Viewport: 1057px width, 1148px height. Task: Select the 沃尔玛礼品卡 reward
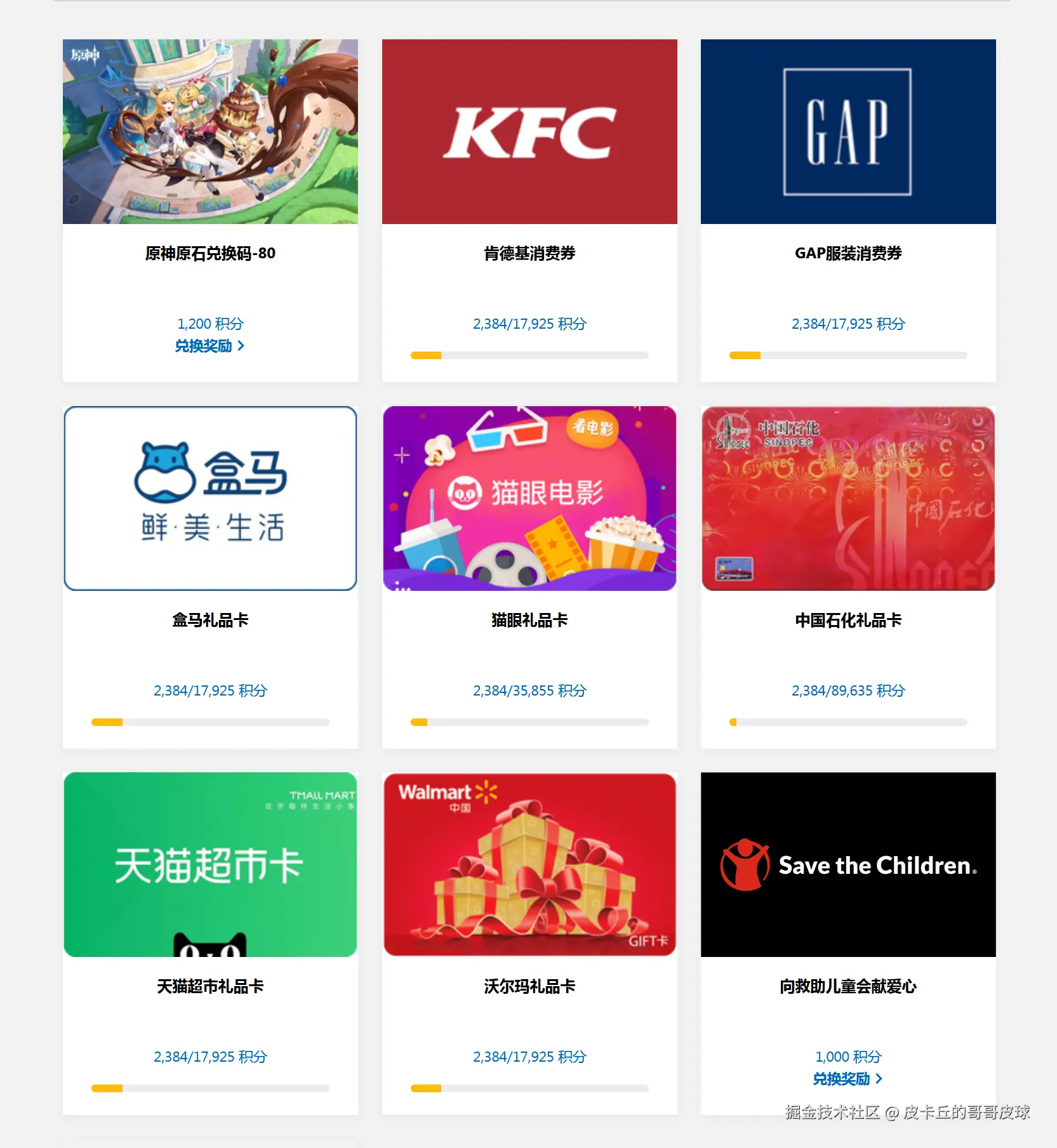[x=529, y=865]
